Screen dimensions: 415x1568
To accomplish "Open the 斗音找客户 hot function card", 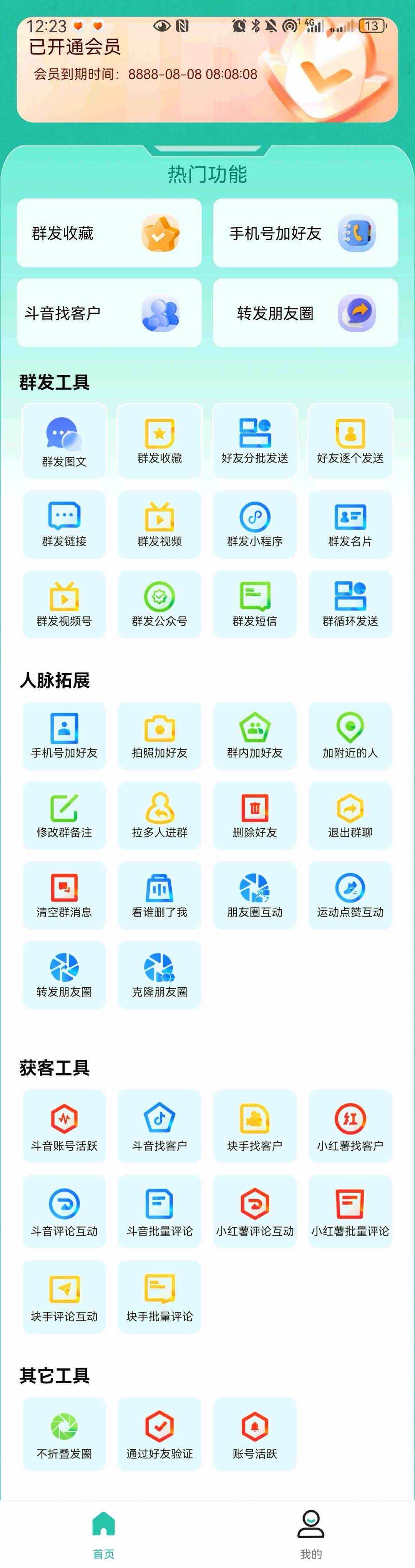I will (109, 313).
